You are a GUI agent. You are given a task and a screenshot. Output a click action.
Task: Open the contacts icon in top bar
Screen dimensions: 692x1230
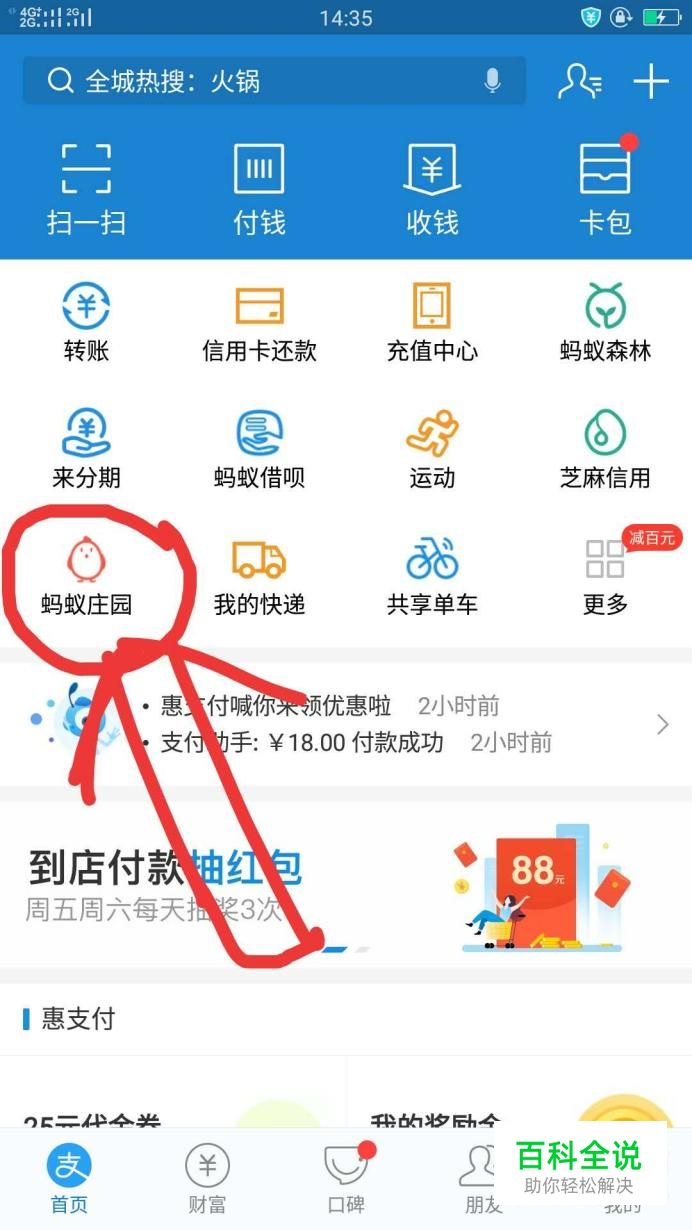click(580, 81)
